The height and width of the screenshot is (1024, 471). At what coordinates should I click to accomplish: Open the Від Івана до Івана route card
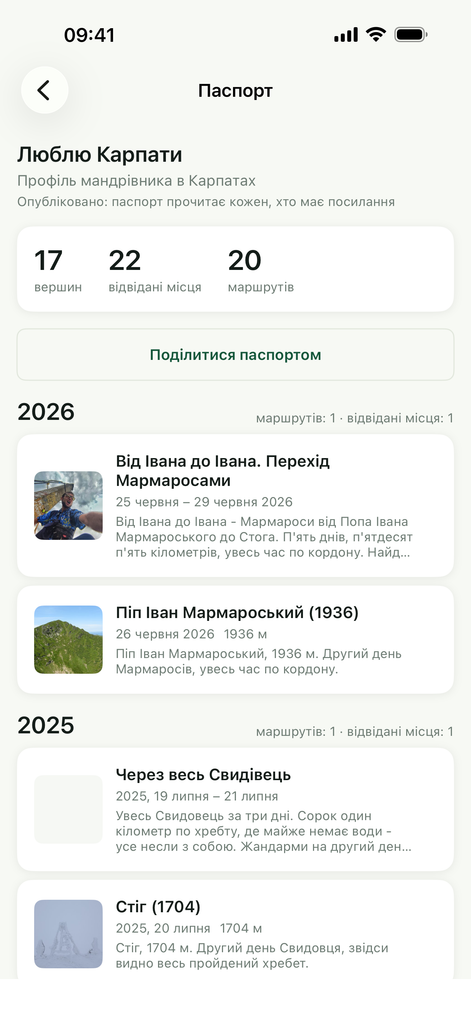pyautogui.click(x=235, y=505)
